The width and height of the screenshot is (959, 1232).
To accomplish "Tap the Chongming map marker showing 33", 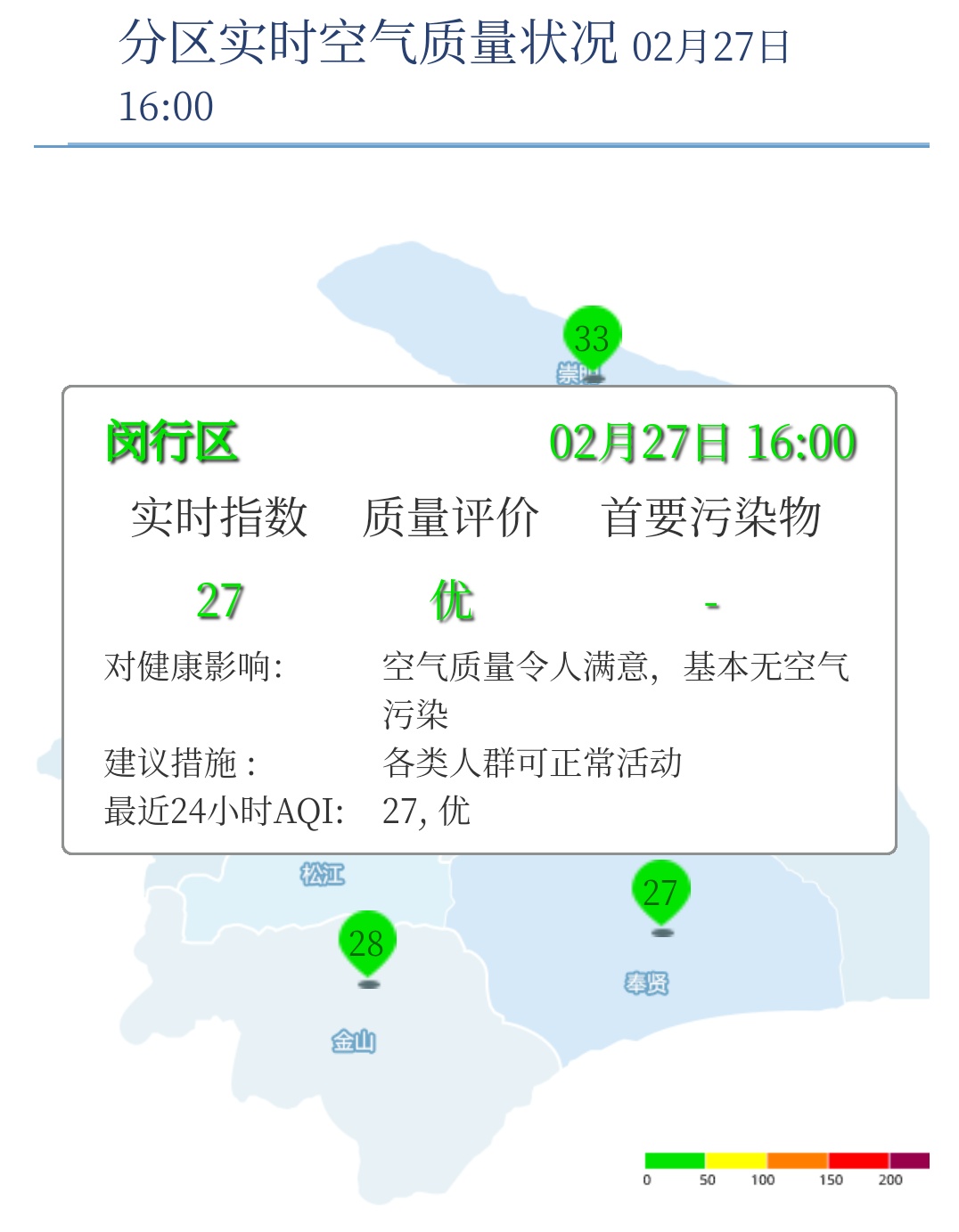I will (x=592, y=339).
